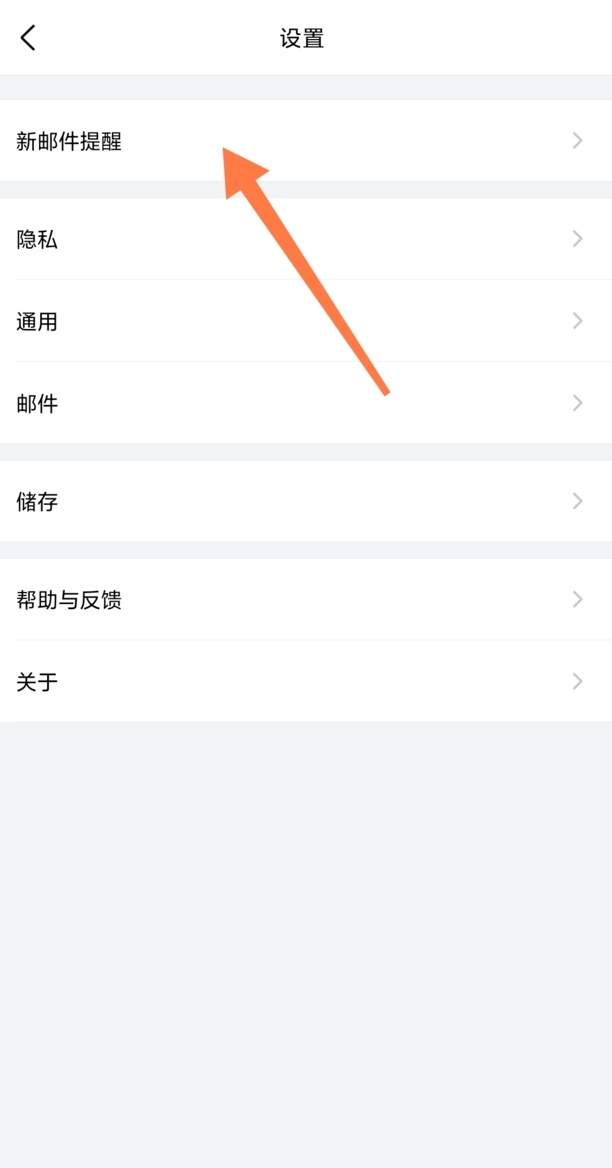Open the 关于 page
This screenshot has width=612, height=1168.
[x=306, y=681]
